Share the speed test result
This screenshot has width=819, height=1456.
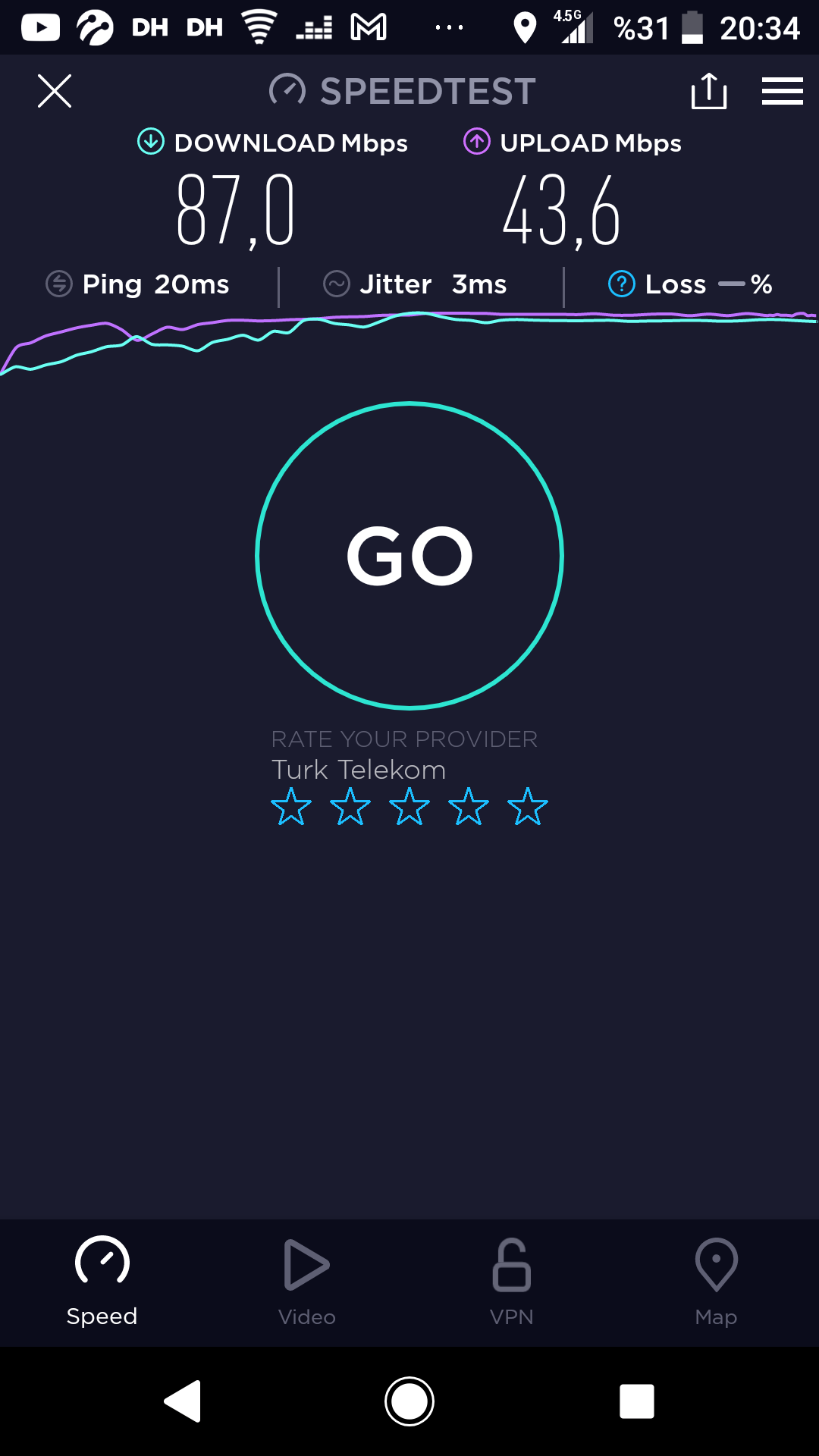click(709, 91)
